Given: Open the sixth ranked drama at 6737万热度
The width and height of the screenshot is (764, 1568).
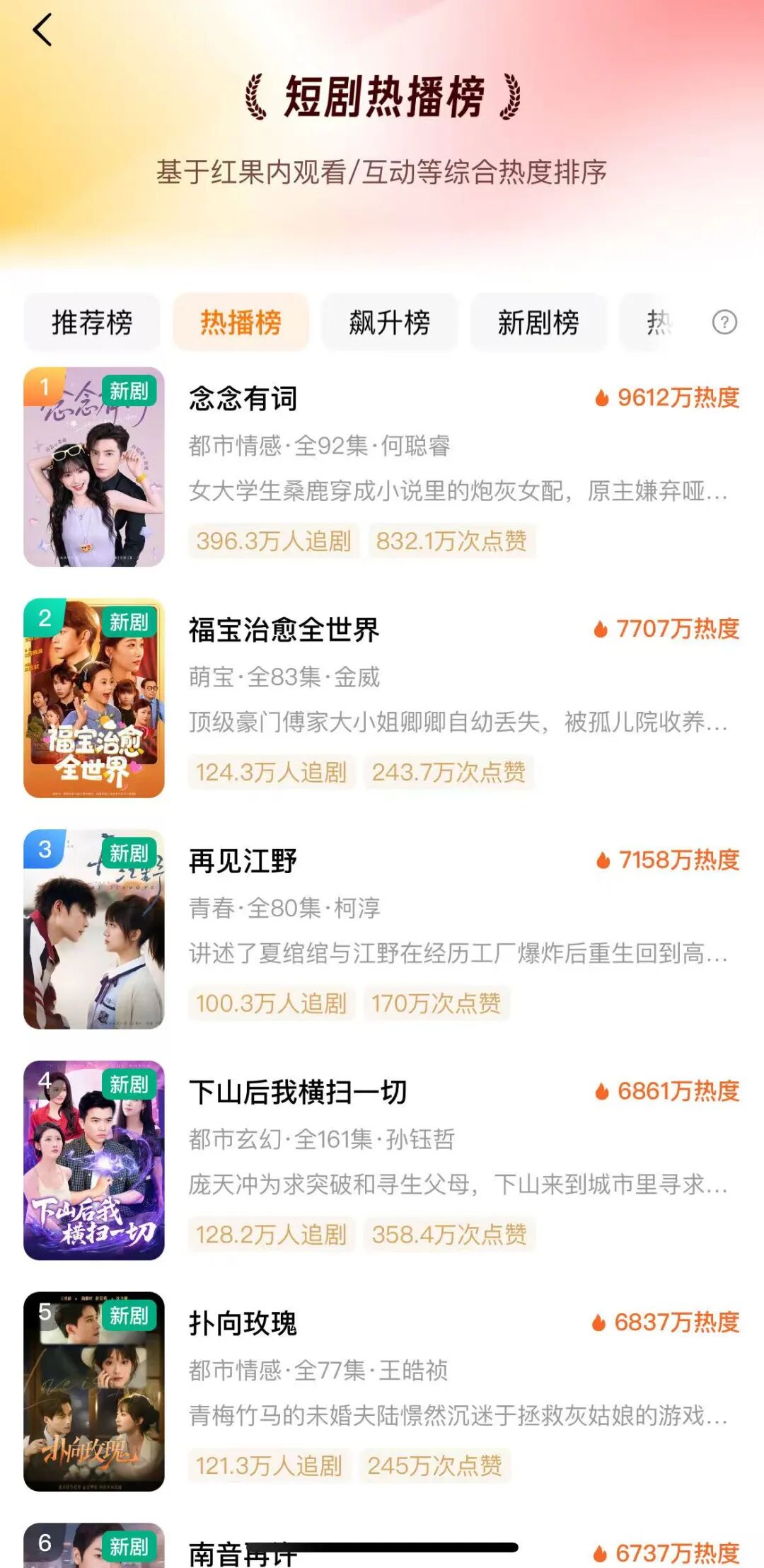Looking at the screenshot, I should tap(382, 1545).
